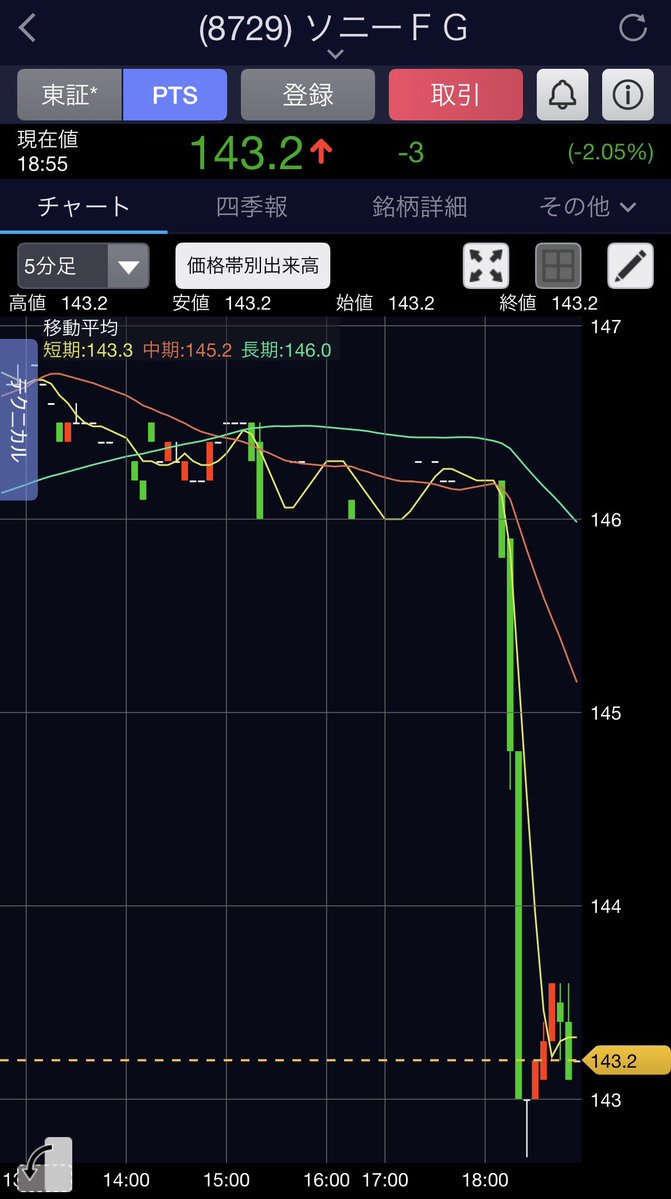The width and height of the screenshot is (671, 1199).
Task: Expand the ソニーFG stock name dropdown
Action: (x=335, y=53)
